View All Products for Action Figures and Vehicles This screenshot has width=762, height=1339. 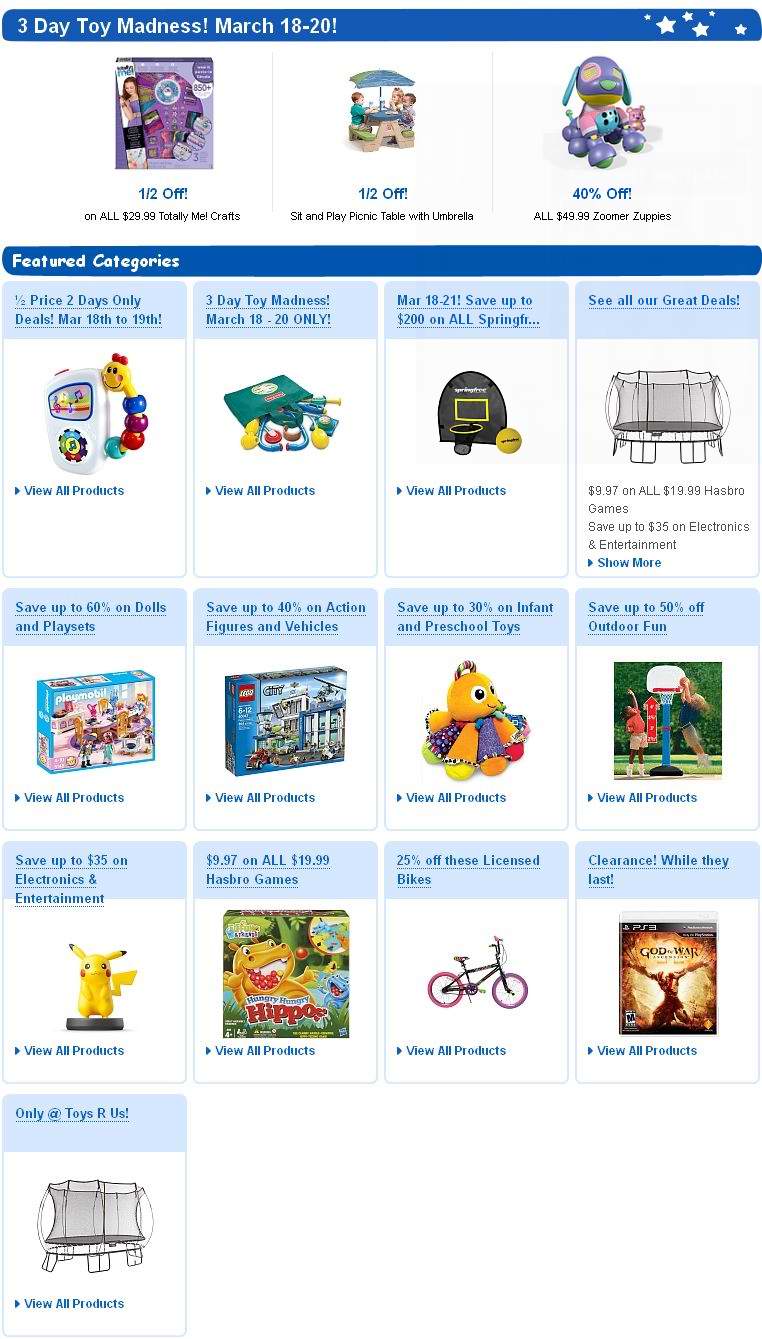(x=261, y=798)
